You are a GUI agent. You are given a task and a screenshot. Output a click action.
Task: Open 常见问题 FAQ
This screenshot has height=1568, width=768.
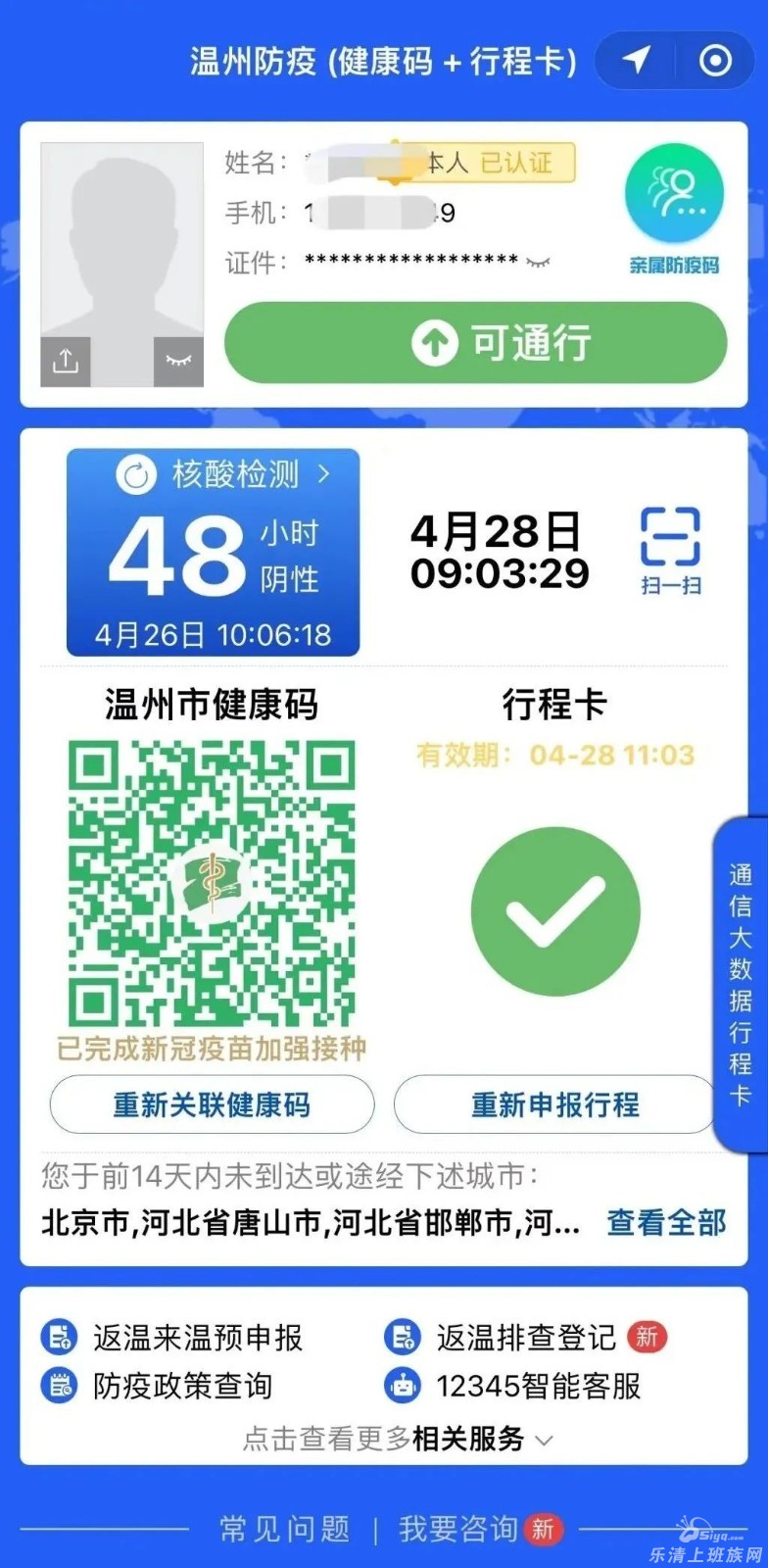[x=284, y=1529]
